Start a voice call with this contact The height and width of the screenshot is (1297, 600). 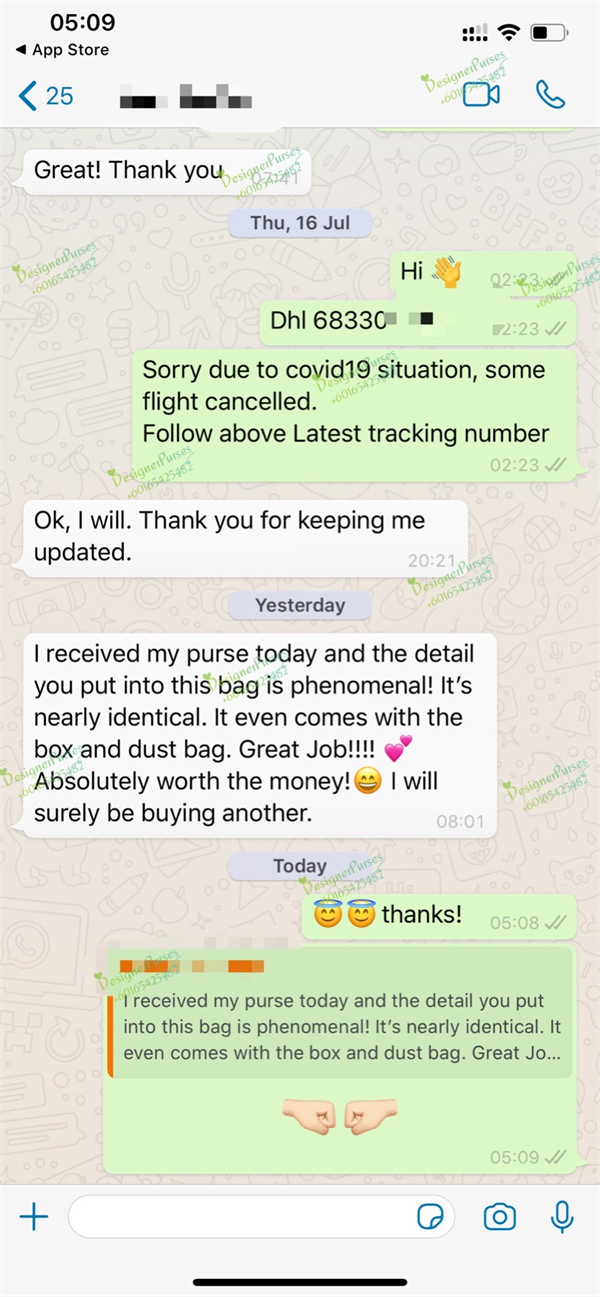click(x=550, y=95)
